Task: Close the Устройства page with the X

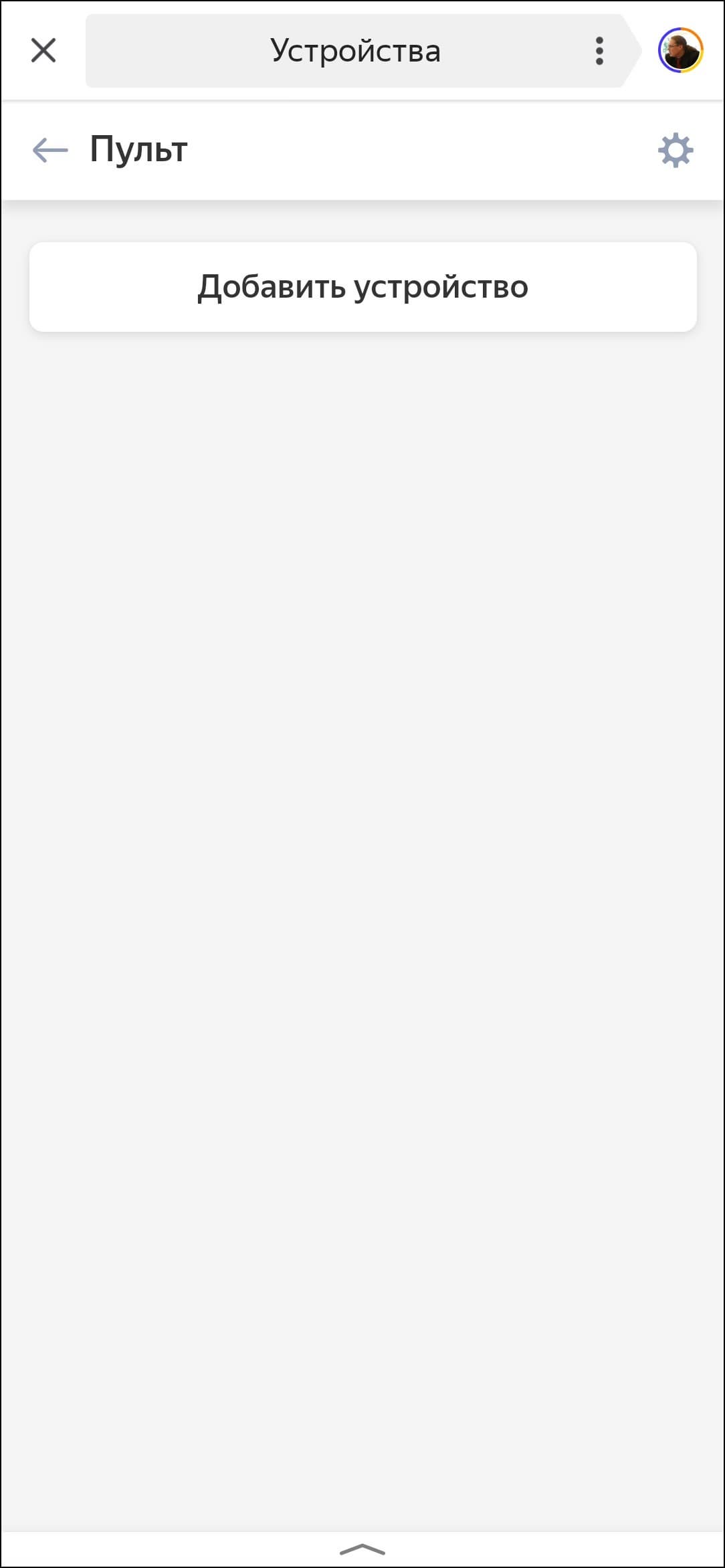Action: click(x=43, y=50)
